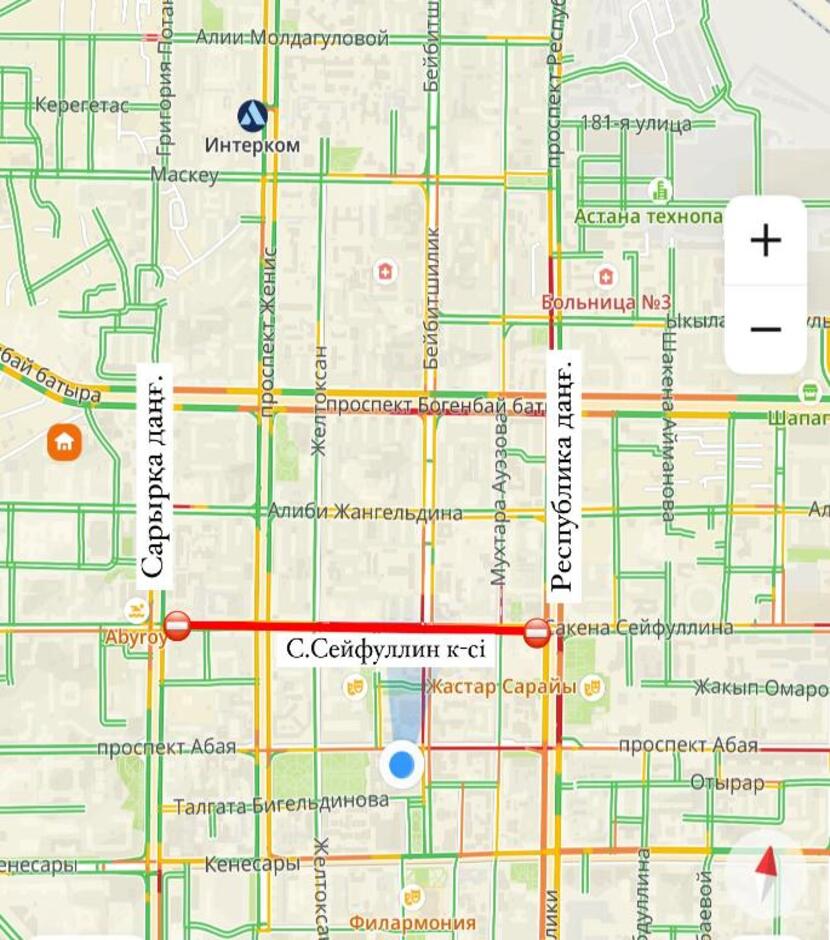This screenshot has height=940, width=830.
Task: Select the orange home marker
Action: tap(64, 441)
